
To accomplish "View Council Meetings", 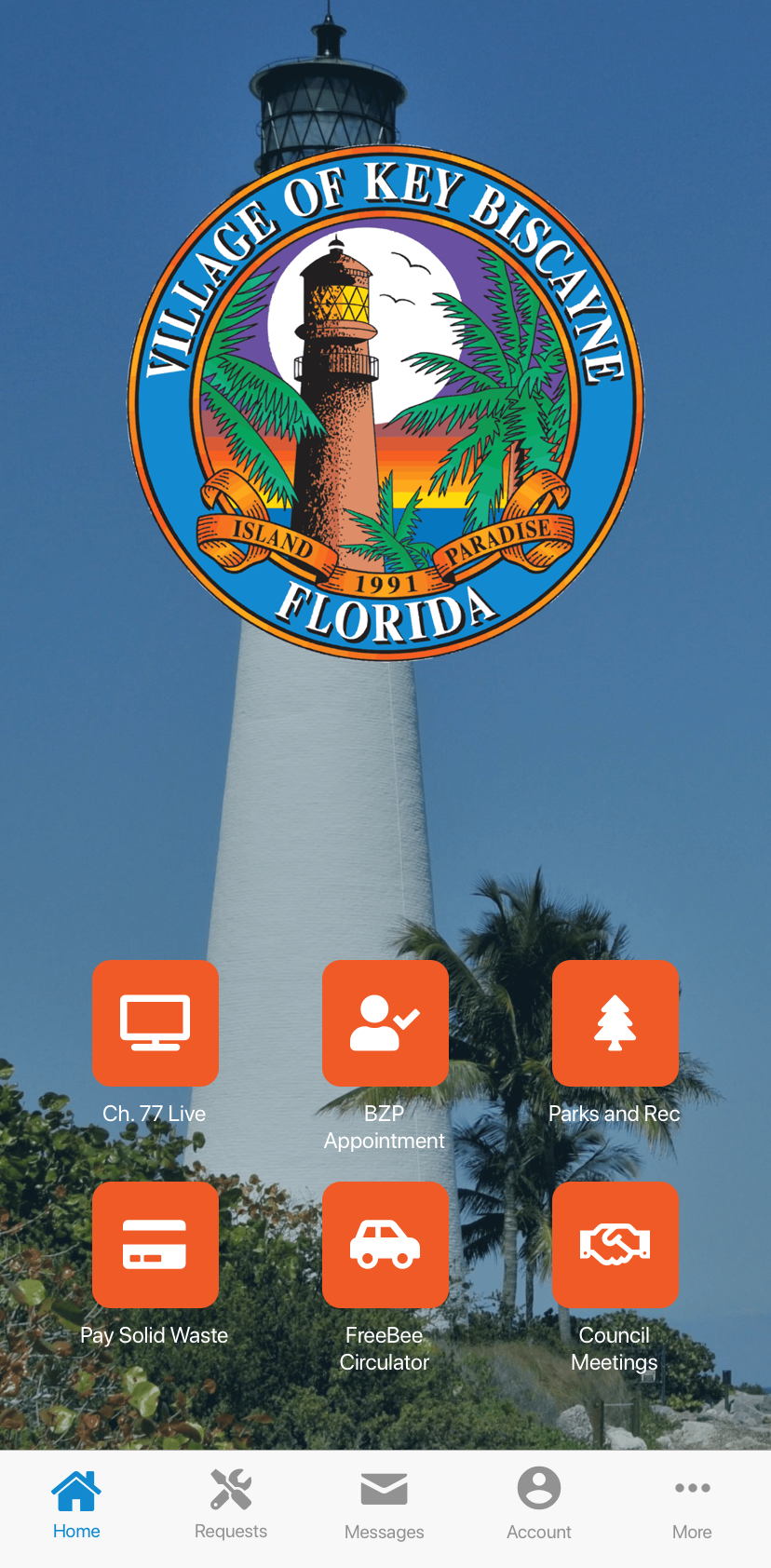I will (615, 1245).
